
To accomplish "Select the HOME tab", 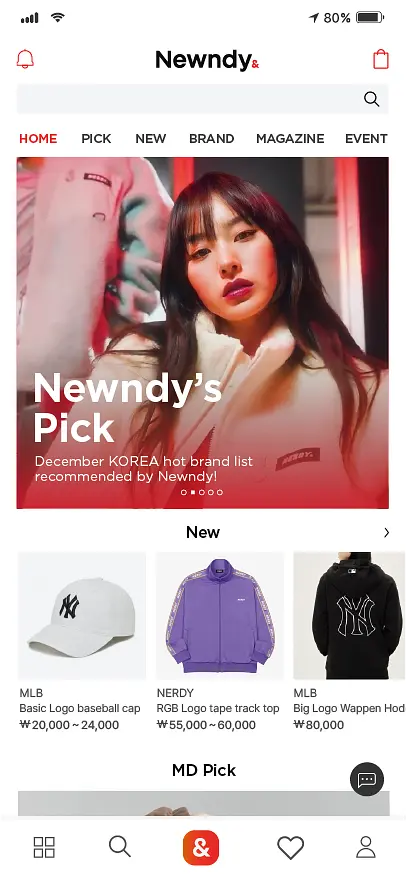I will click(38, 139).
